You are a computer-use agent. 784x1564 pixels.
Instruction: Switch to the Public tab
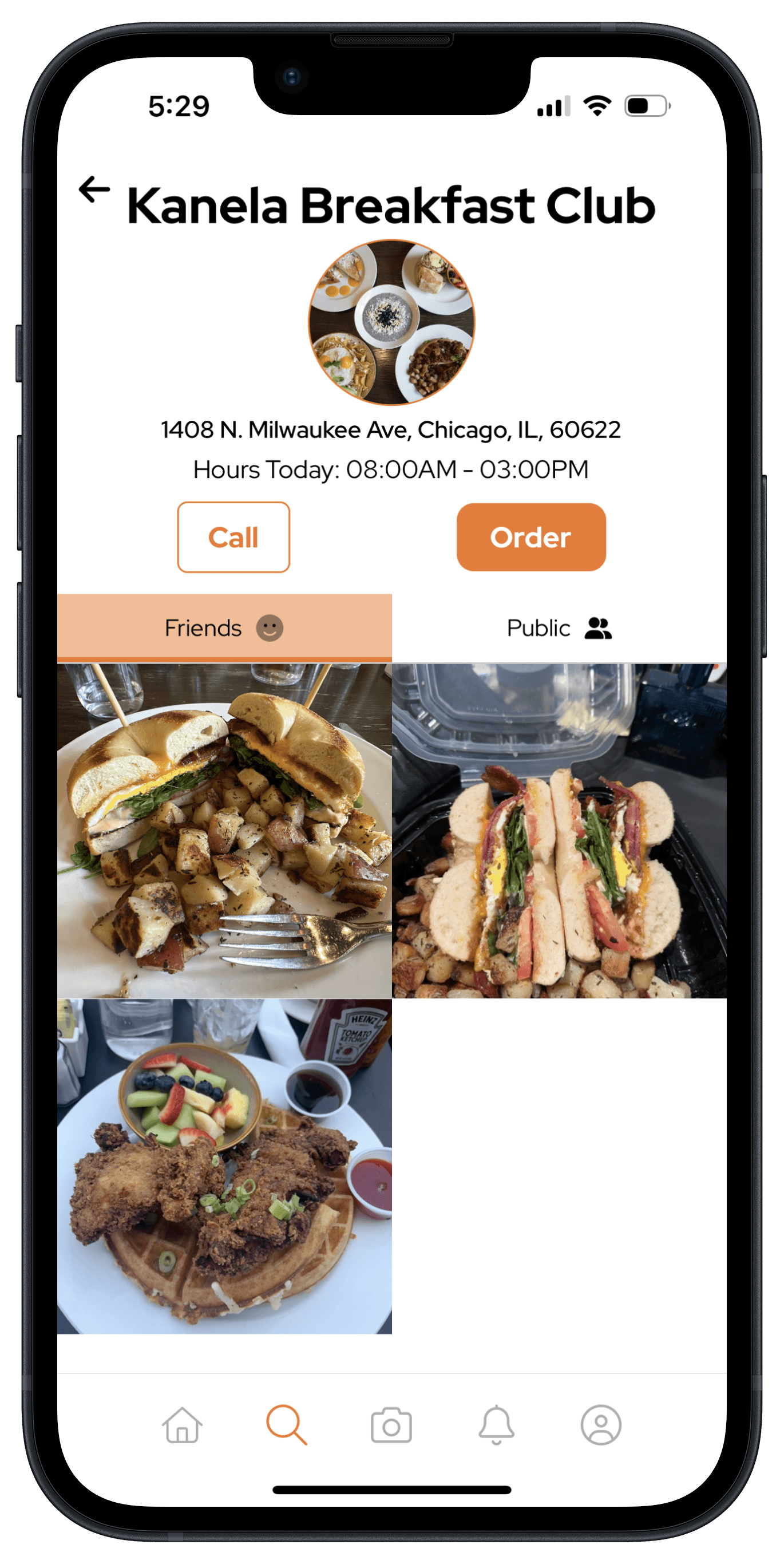(559, 628)
